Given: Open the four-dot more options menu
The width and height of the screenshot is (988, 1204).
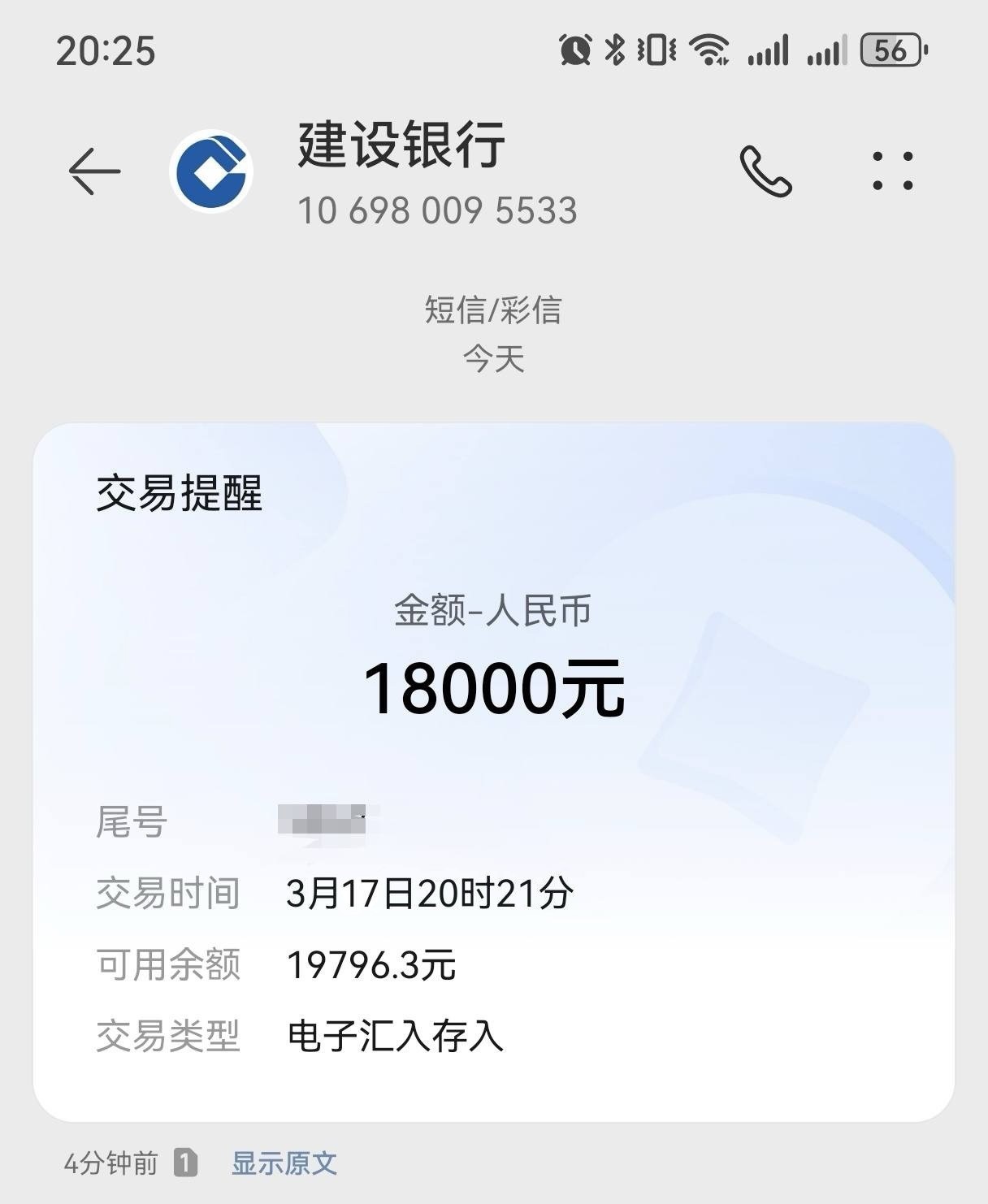Looking at the screenshot, I should click(892, 171).
